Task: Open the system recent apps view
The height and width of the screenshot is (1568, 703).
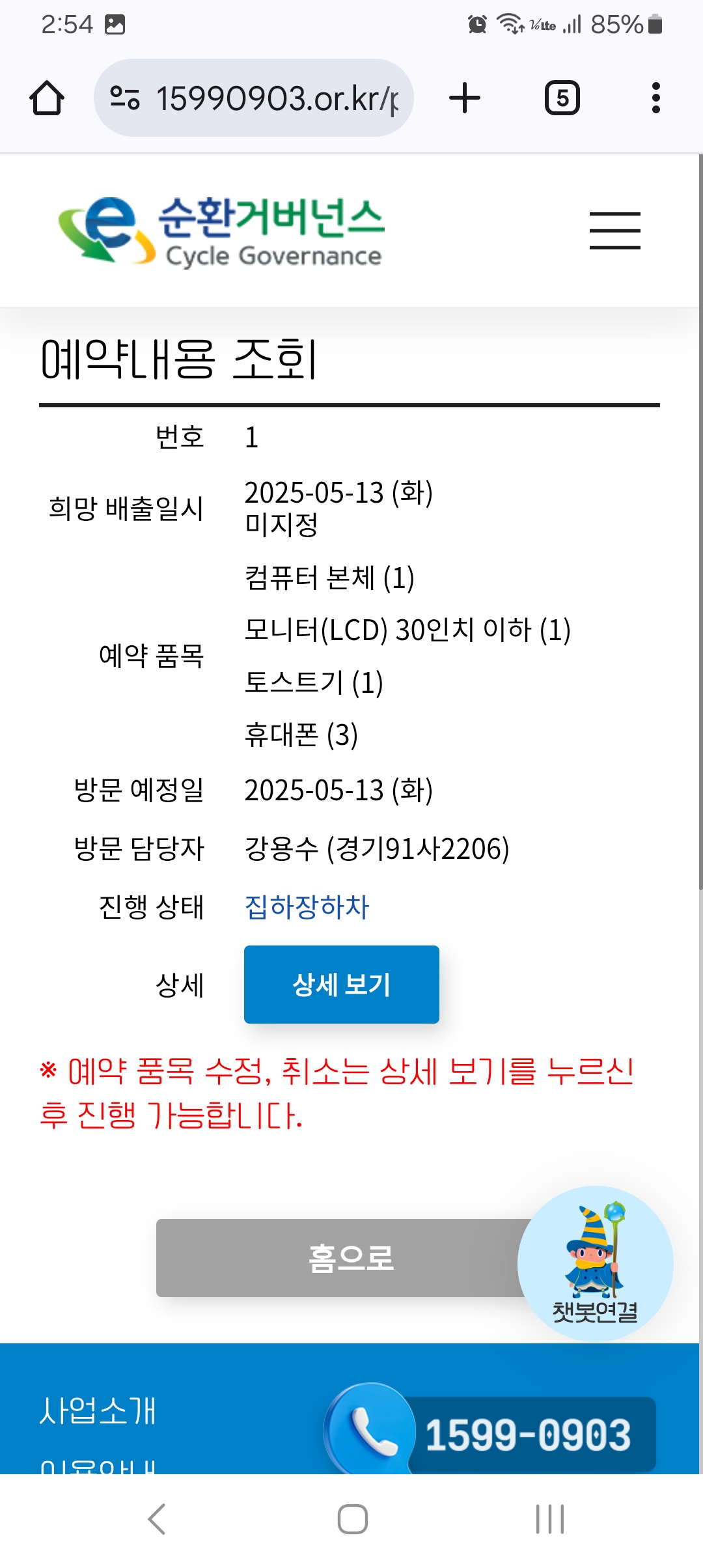Action: click(549, 1519)
